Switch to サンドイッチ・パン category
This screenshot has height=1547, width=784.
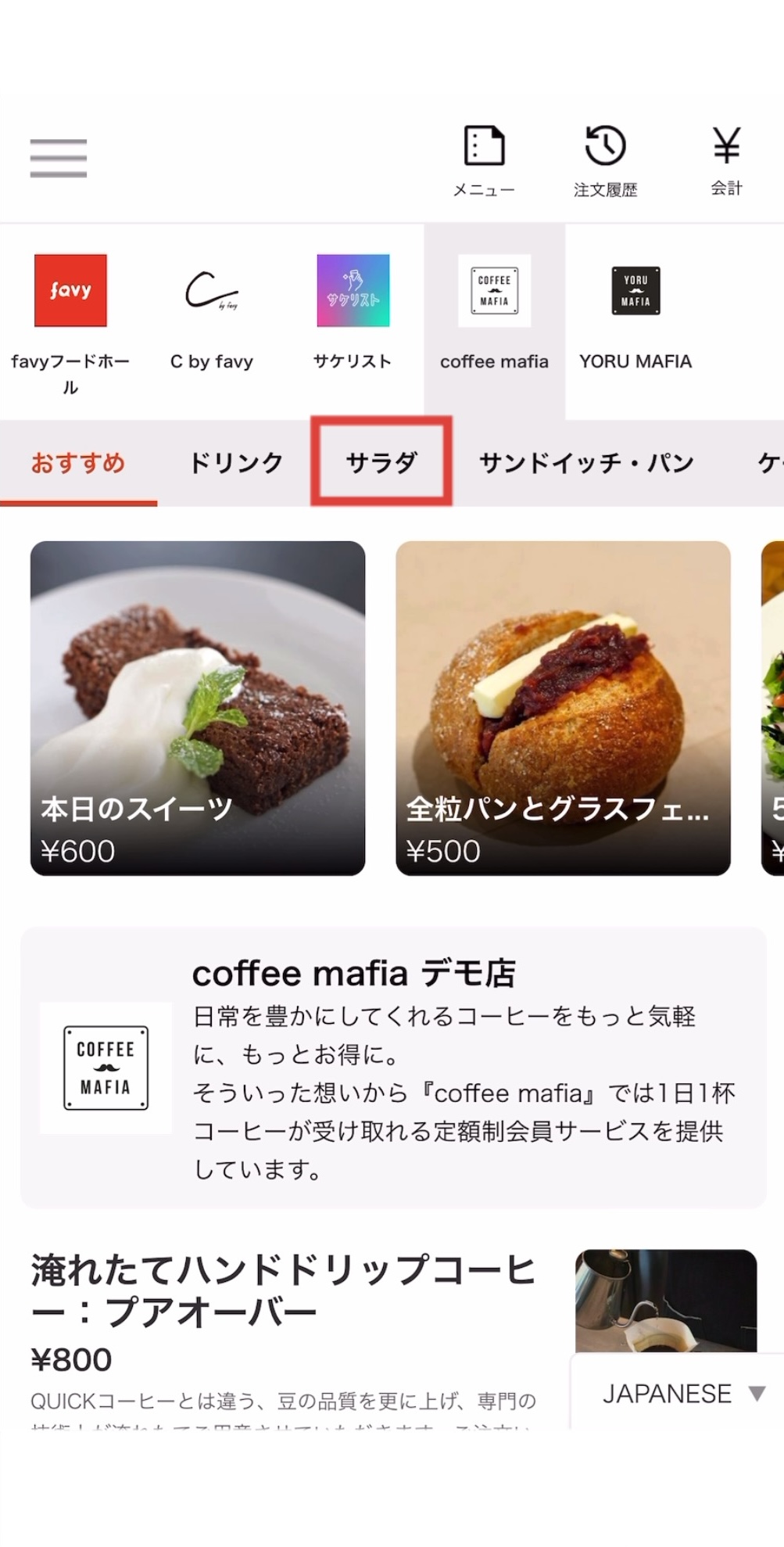click(x=586, y=463)
